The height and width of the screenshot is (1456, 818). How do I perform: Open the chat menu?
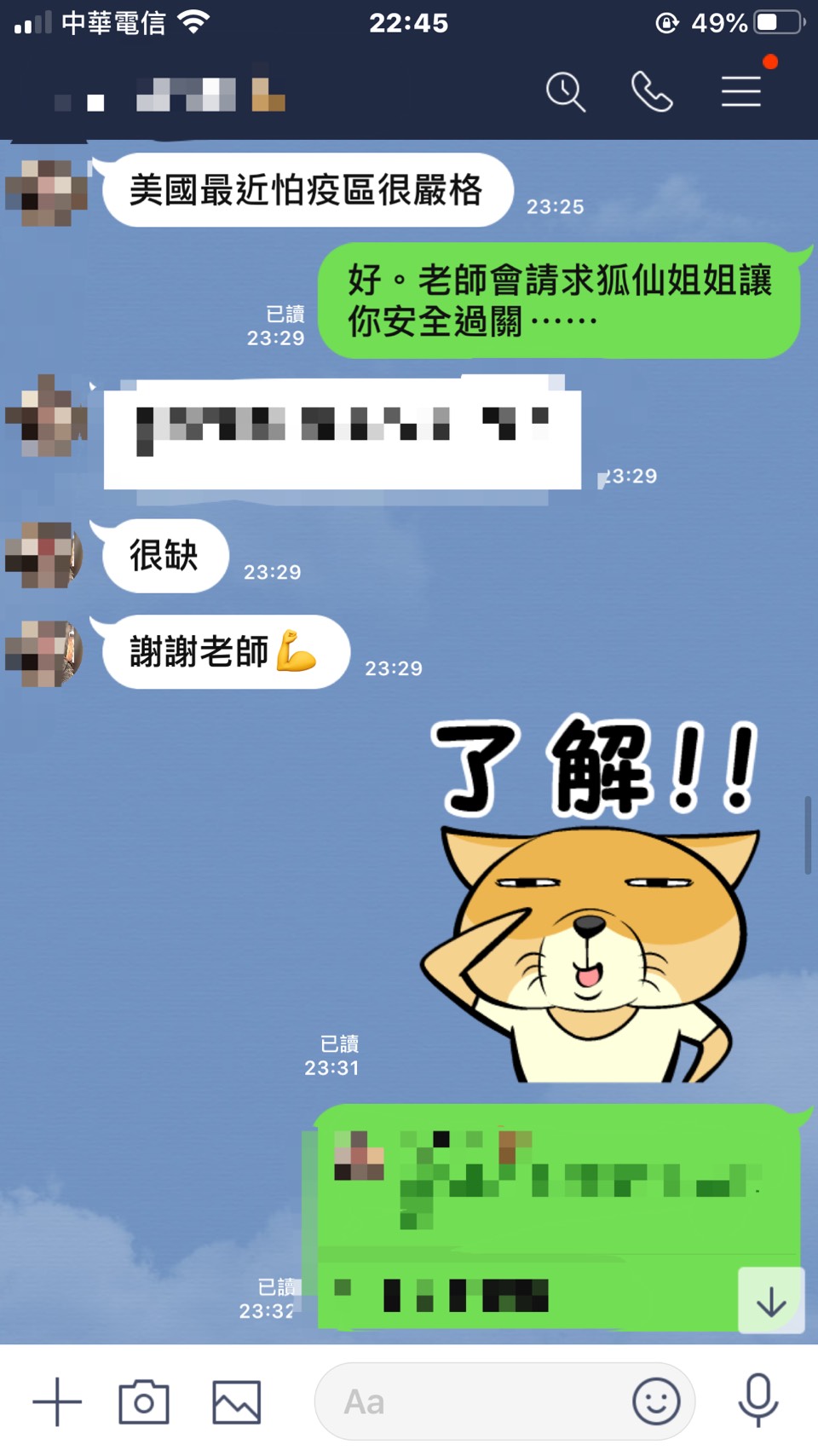click(740, 92)
